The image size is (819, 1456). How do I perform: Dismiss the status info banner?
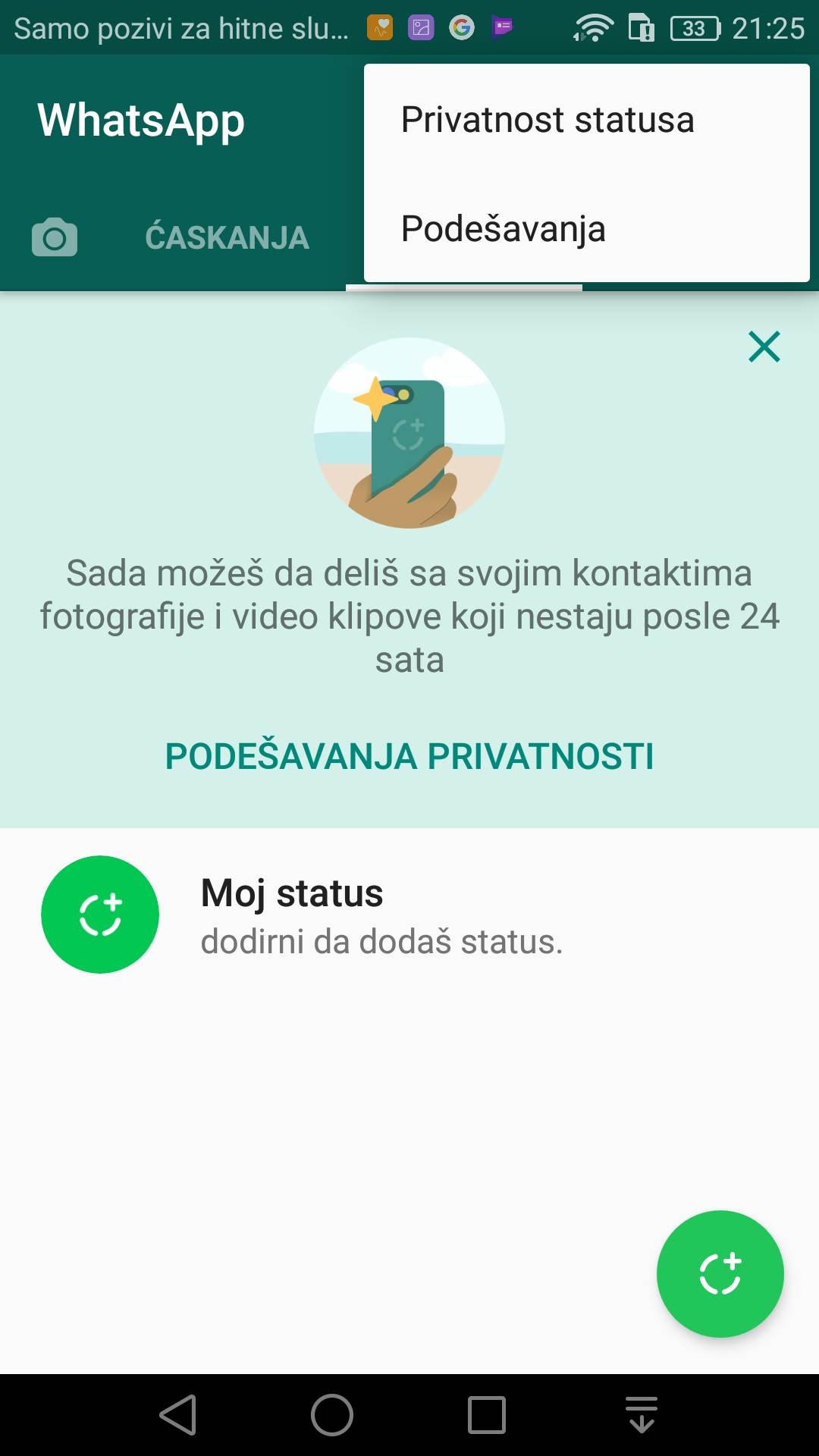(x=764, y=347)
